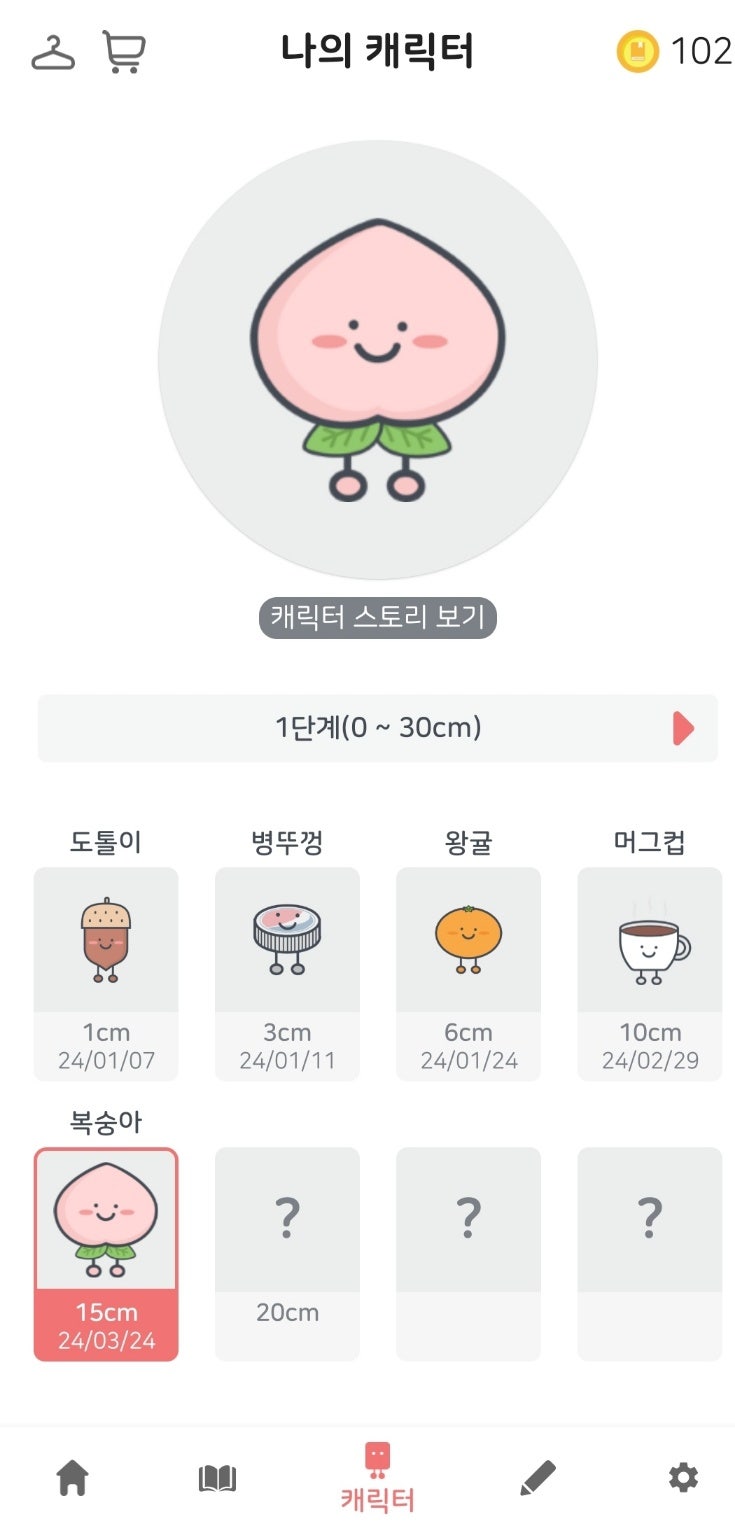Open the pencil writing tab

tap(537, 1477)
